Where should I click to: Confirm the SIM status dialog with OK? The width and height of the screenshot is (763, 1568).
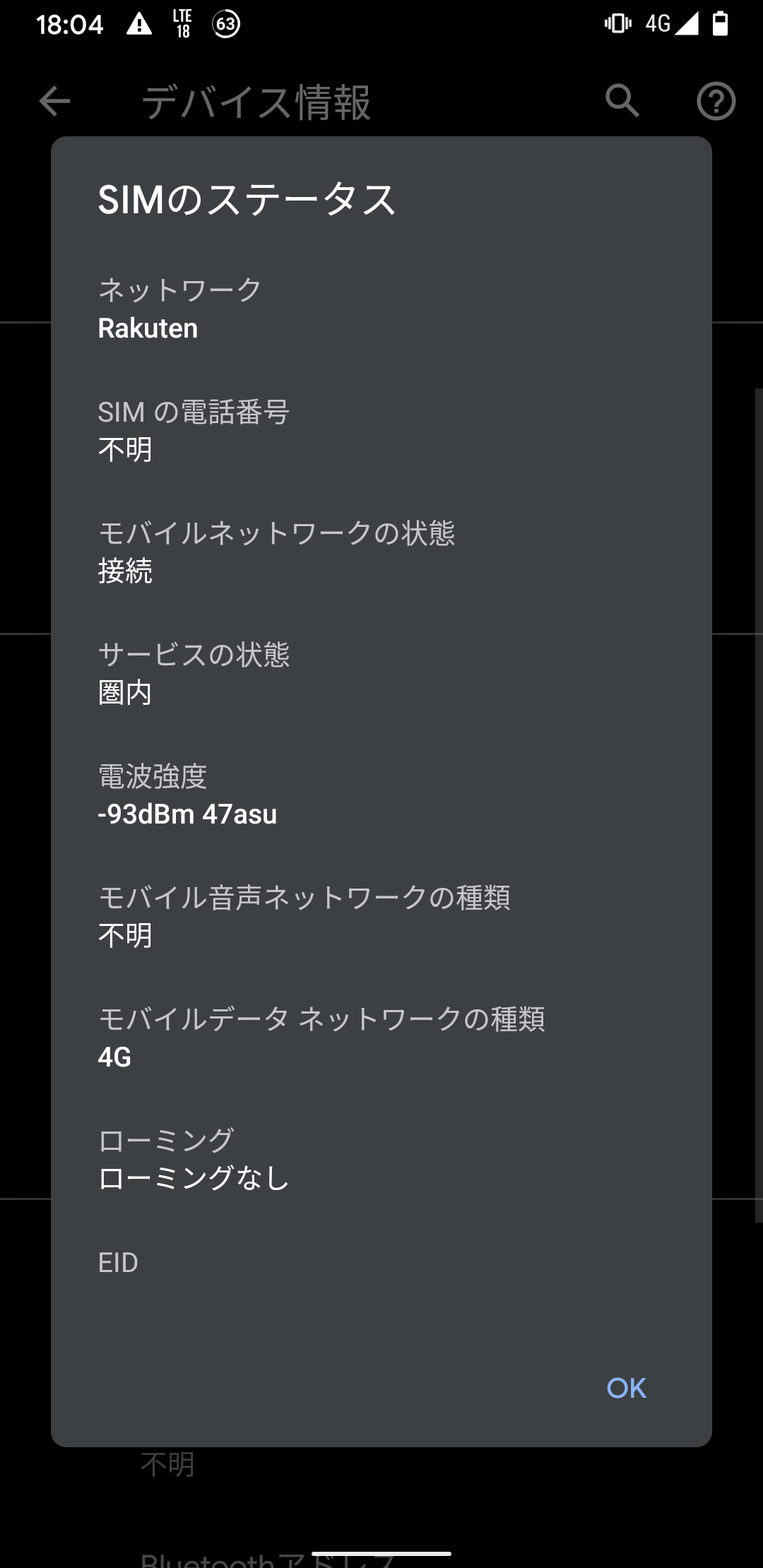626,1388
